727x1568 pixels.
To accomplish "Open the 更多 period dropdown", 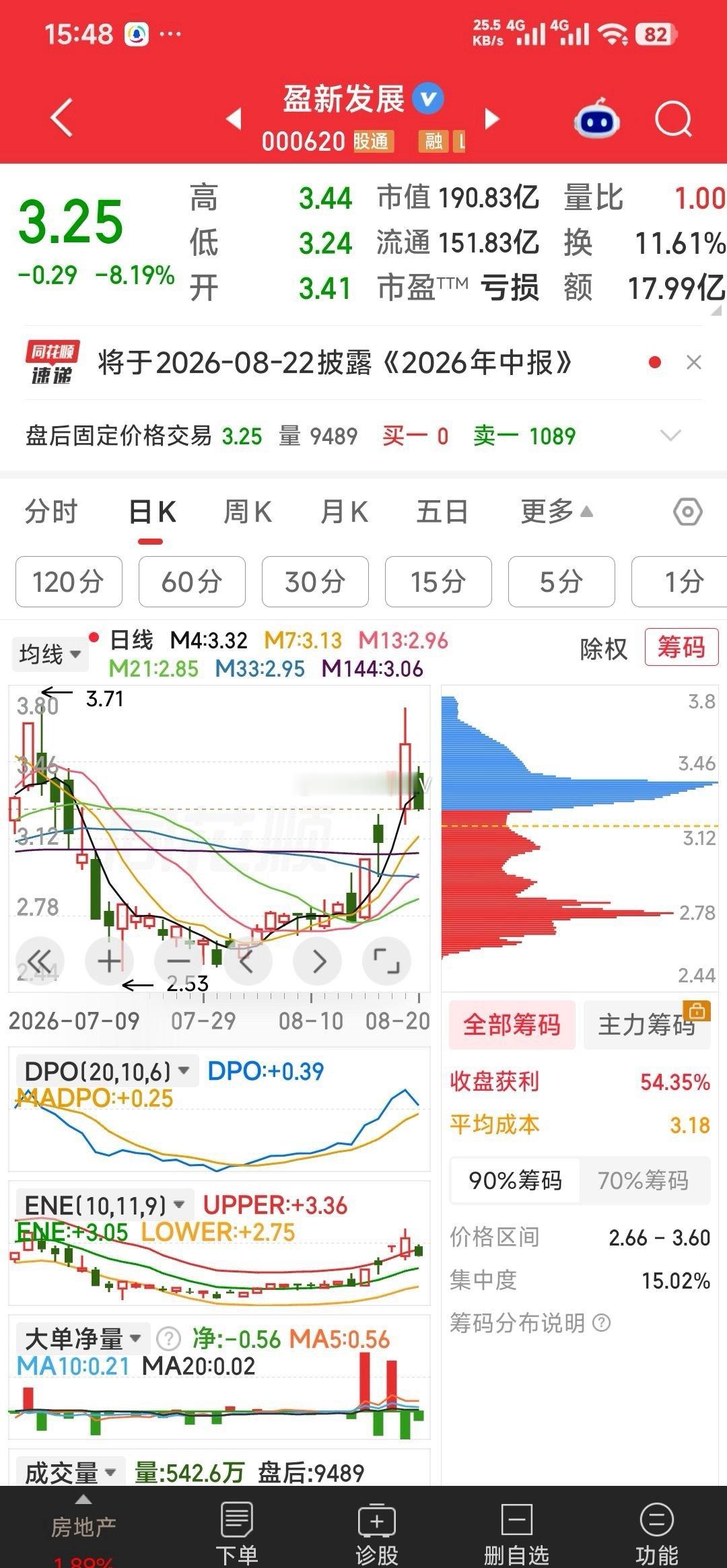I will point(557,512).
